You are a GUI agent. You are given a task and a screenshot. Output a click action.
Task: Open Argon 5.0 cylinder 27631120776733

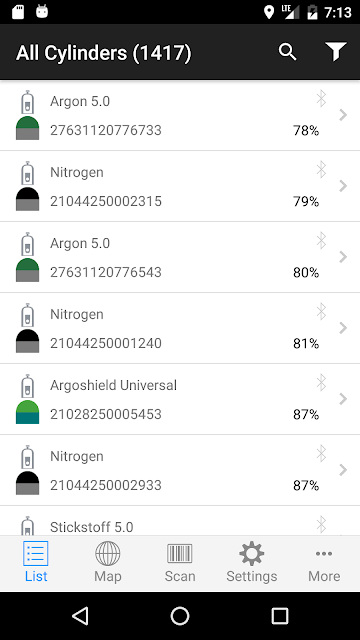180,116
